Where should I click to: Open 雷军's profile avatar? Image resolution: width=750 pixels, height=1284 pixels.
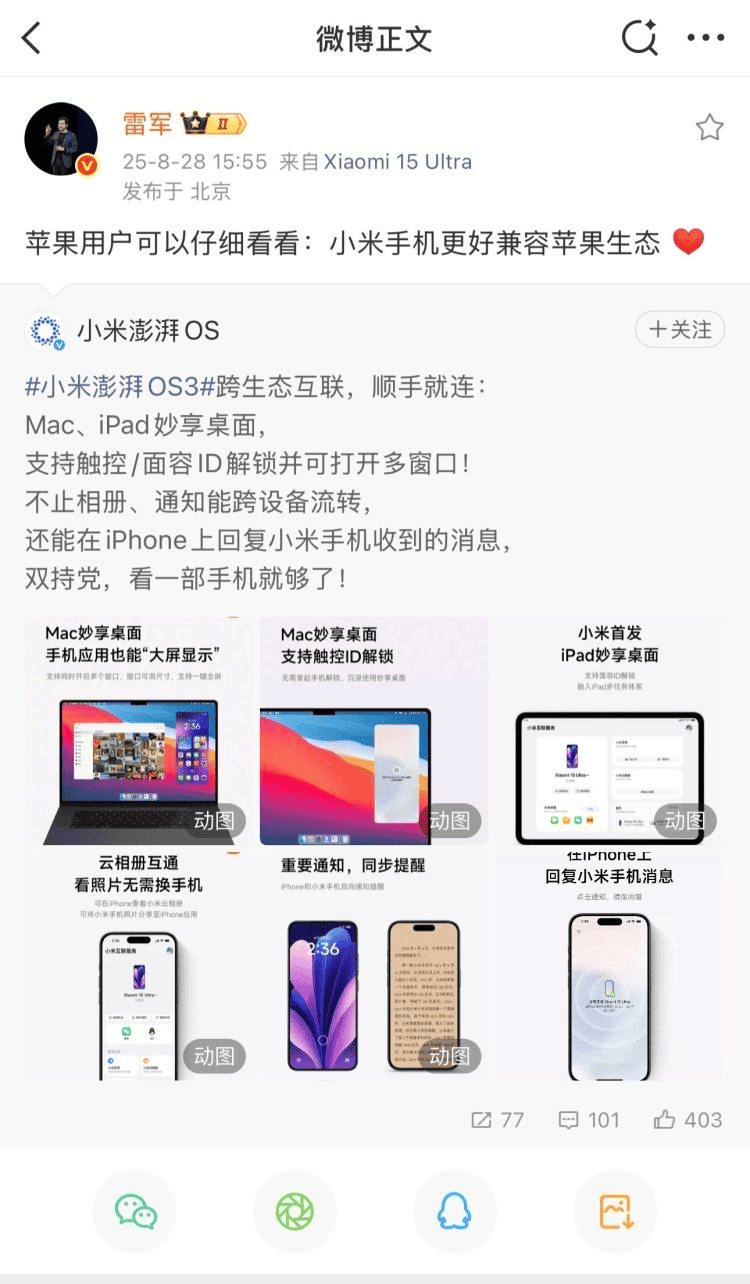[61, 139]
